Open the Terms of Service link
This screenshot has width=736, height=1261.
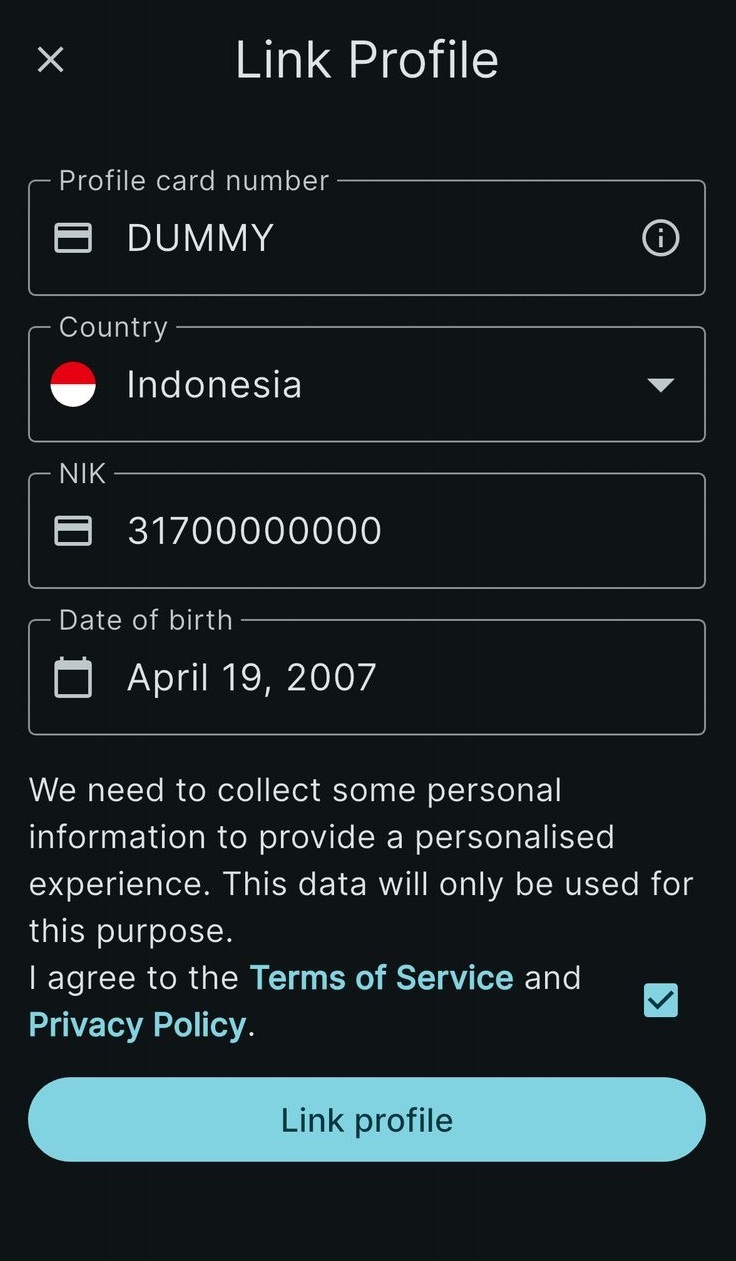click(x=381, y=977)
